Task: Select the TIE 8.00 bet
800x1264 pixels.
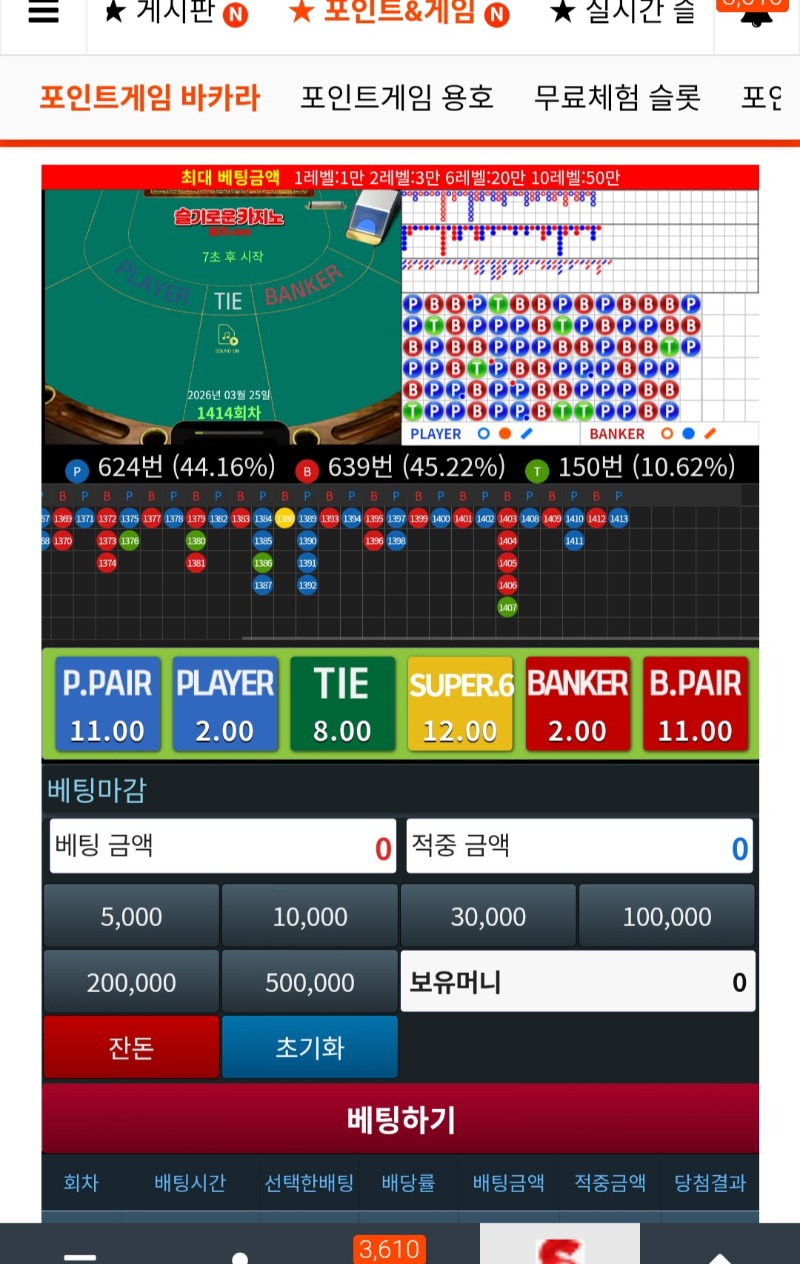Action: coord(342,704)
